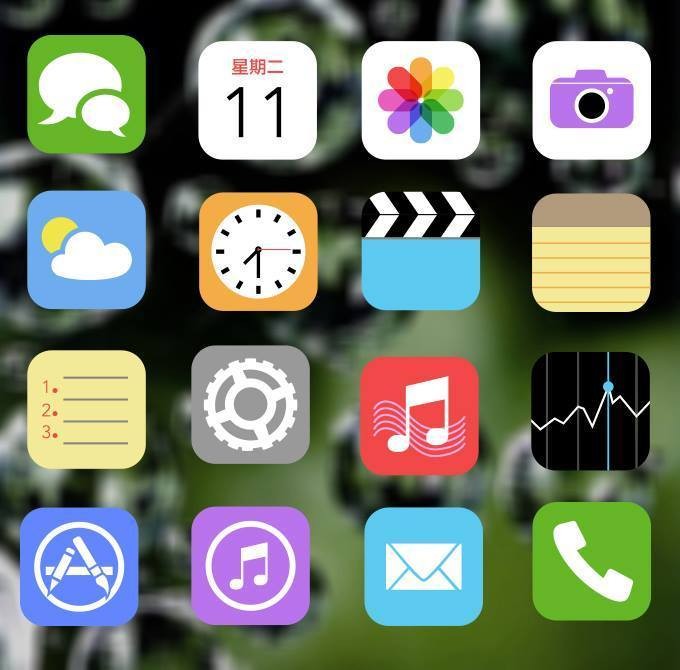Image resolution: width=680 pixels, height=670 pixels.
Task: Open the Stocks chart app
Action: (590, 410)
